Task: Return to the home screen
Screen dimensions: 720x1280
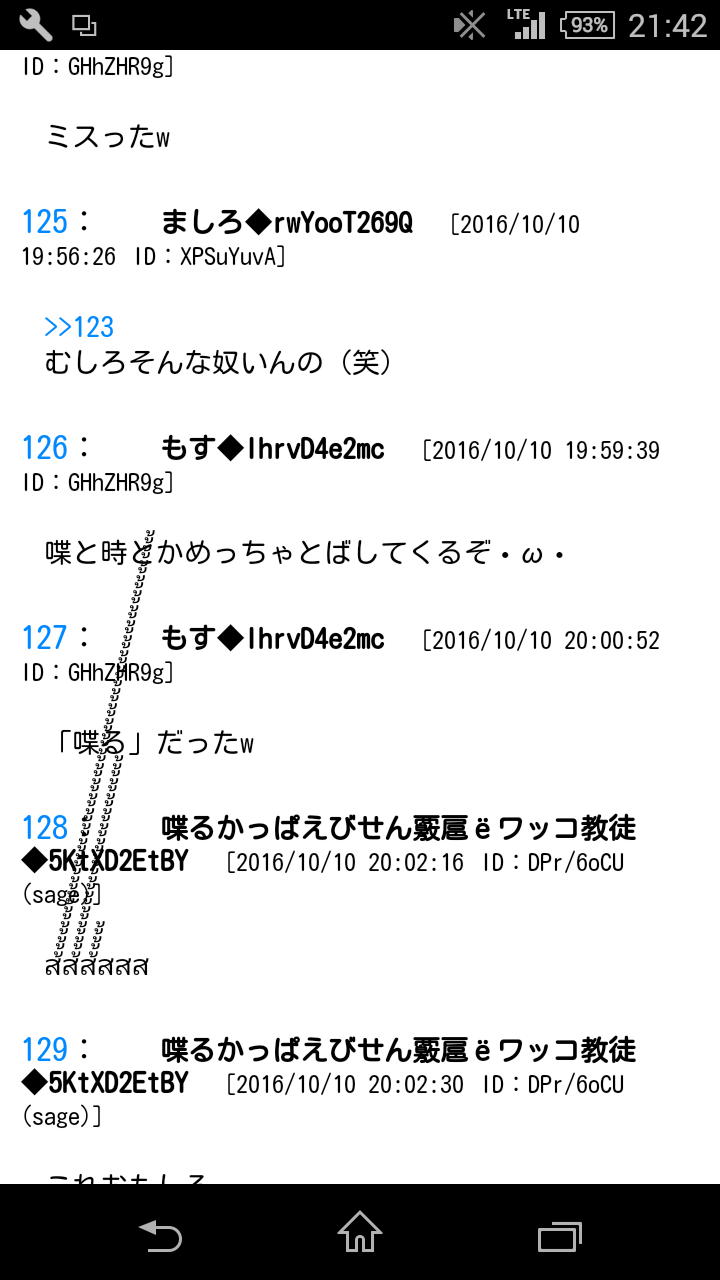Action: (x=360, y=1234)
